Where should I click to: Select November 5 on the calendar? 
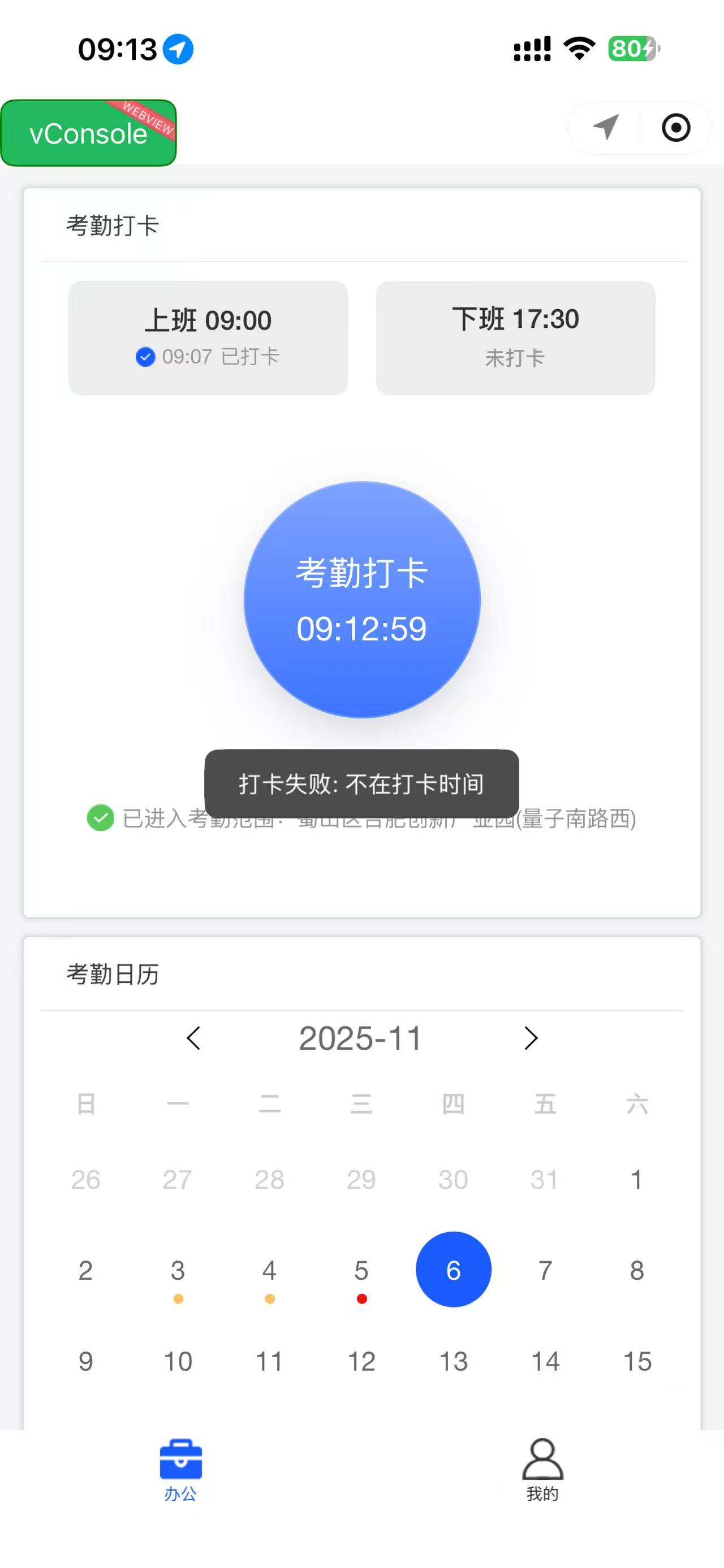pos(361,1270)
